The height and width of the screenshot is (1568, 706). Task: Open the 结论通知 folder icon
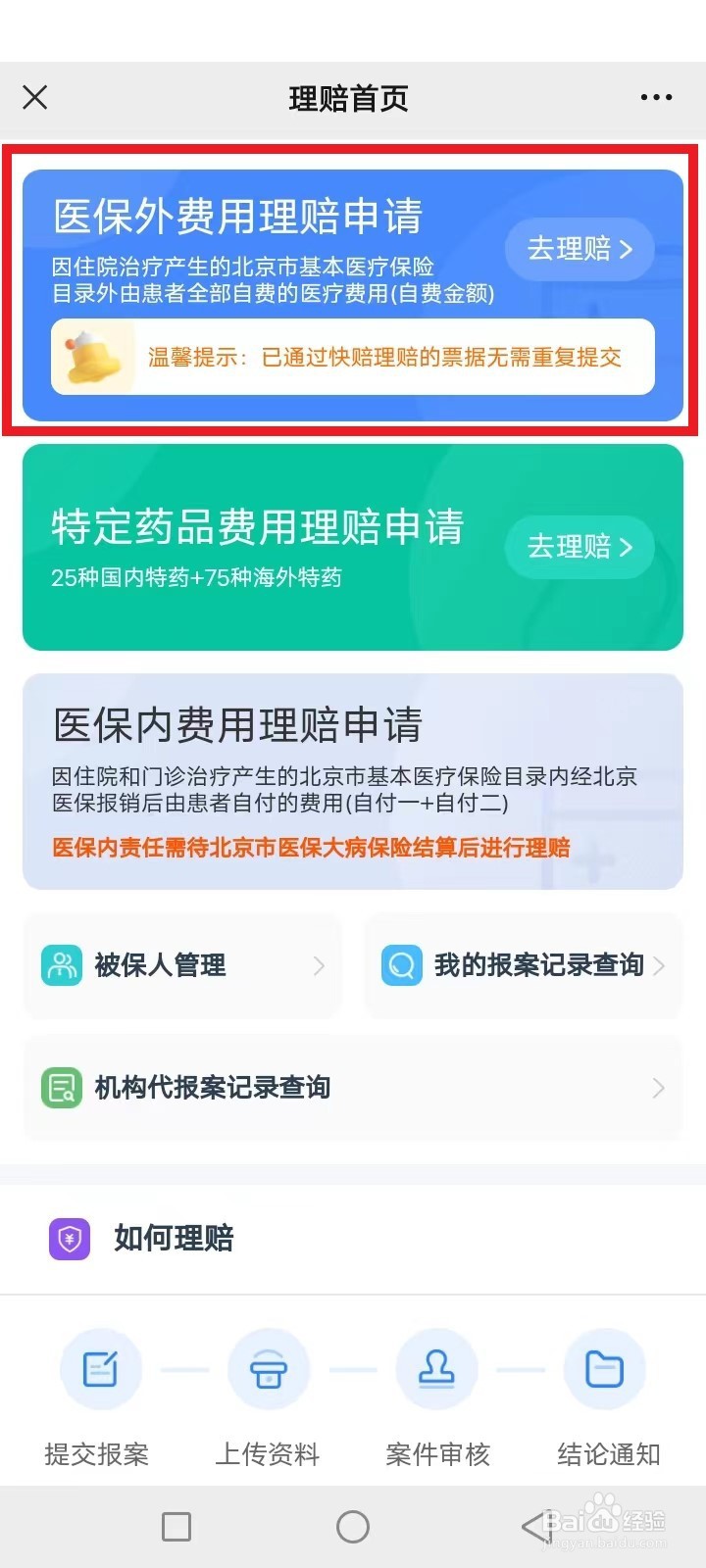pos(605,1369)
